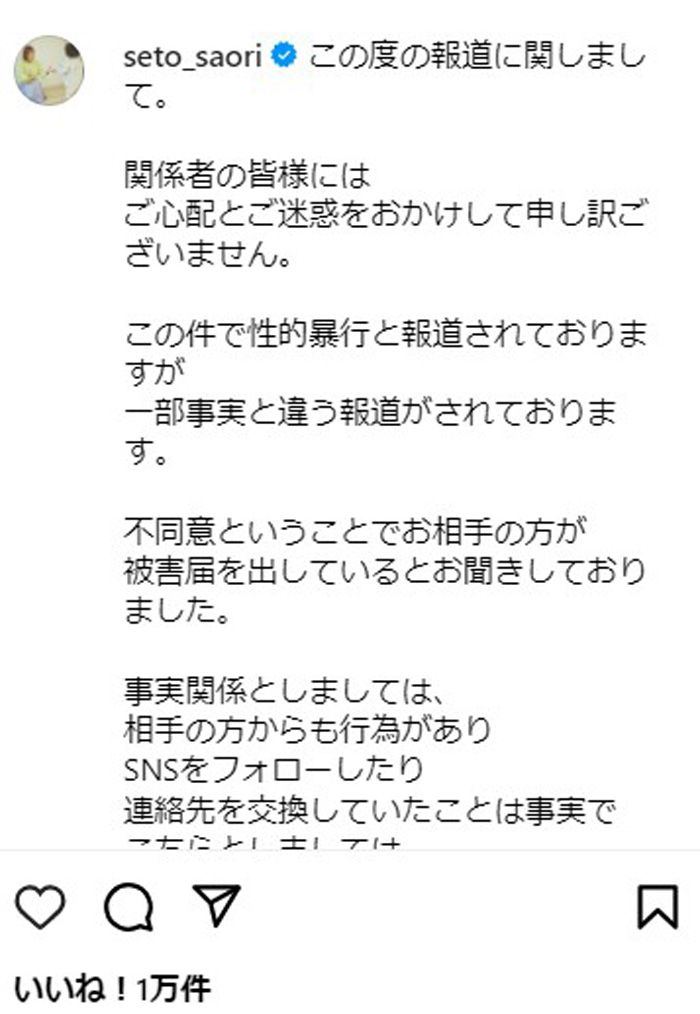
Task: Open the seto_saori username link
Action: coord(192,56)
